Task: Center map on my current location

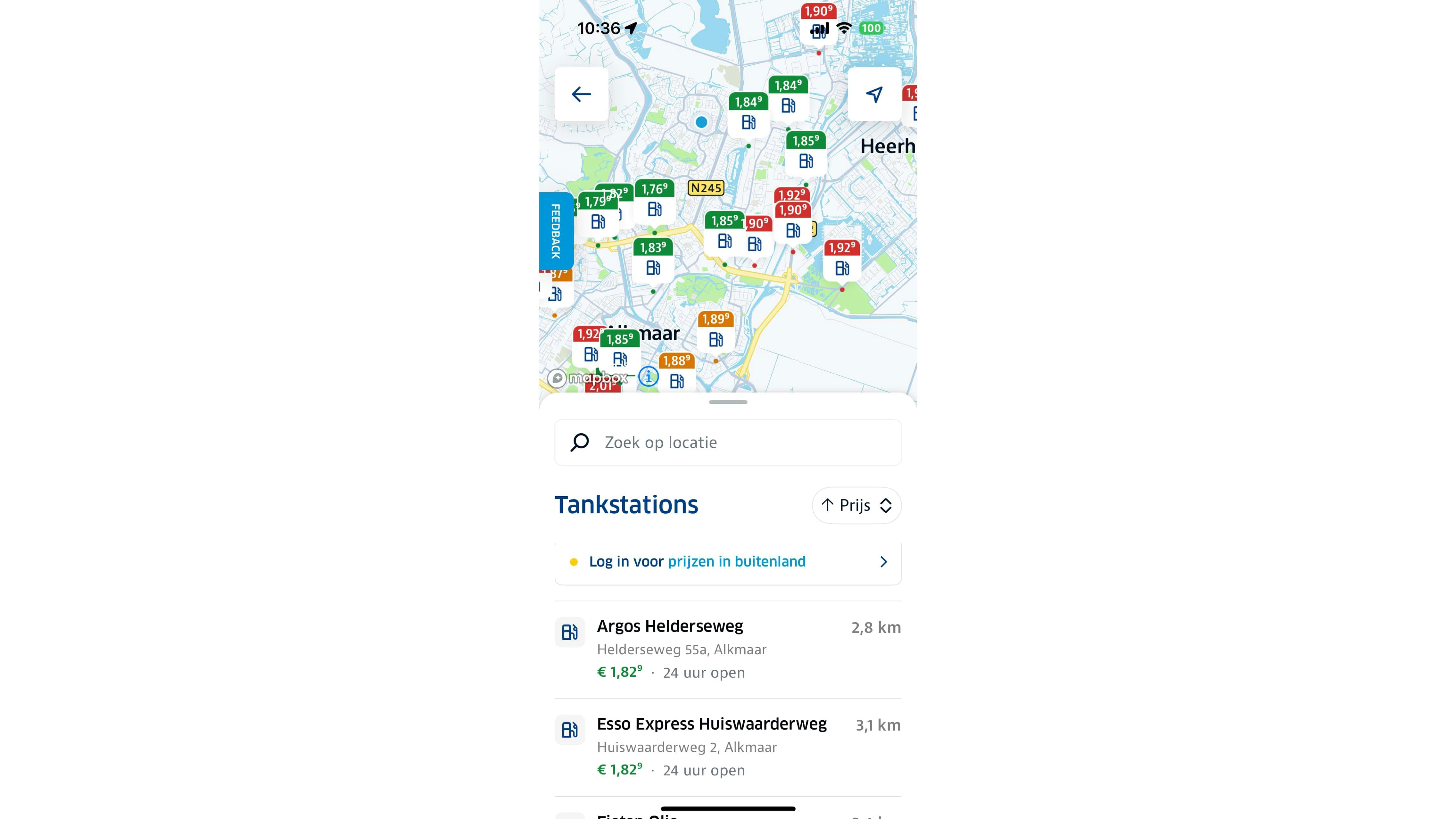Action: click(874, 95)
